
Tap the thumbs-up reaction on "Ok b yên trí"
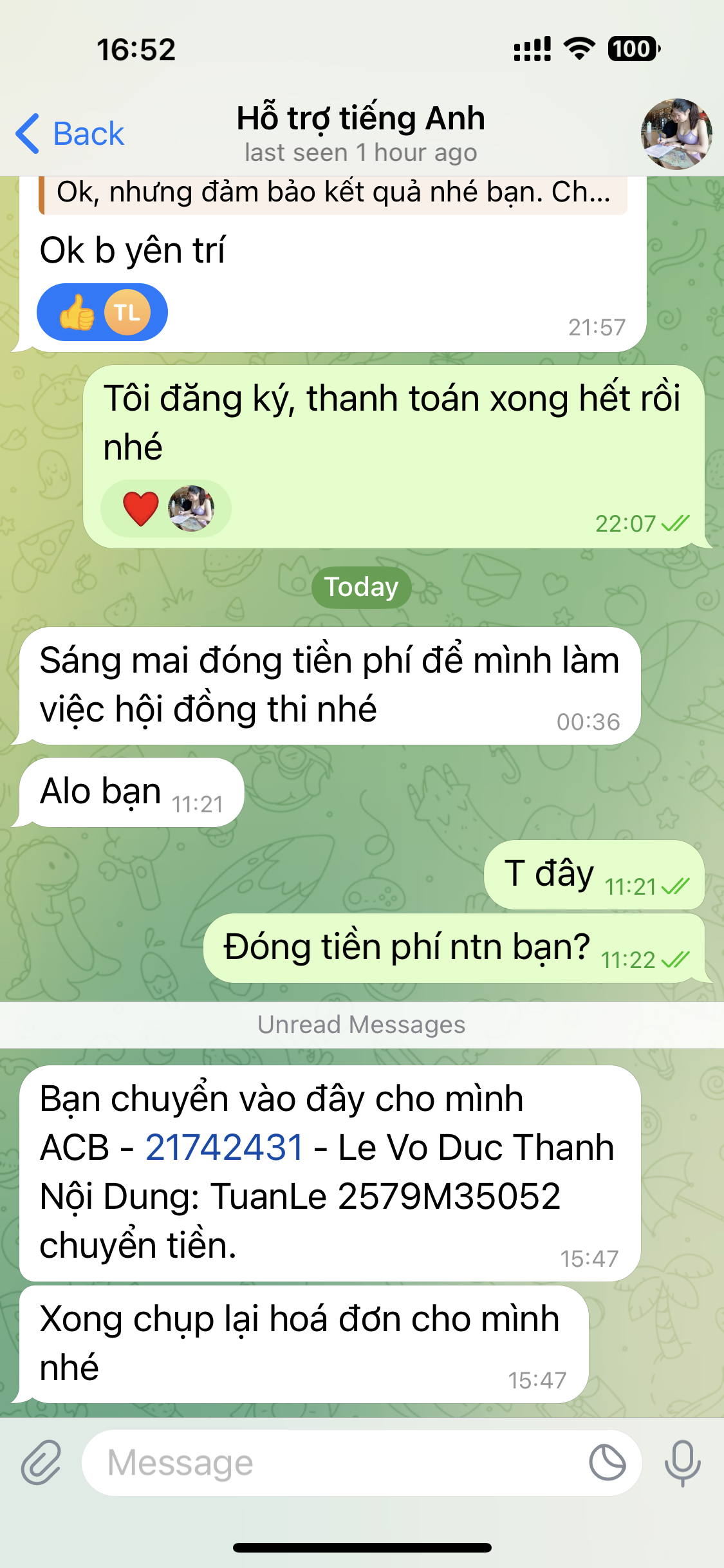[x=102, y=312]
